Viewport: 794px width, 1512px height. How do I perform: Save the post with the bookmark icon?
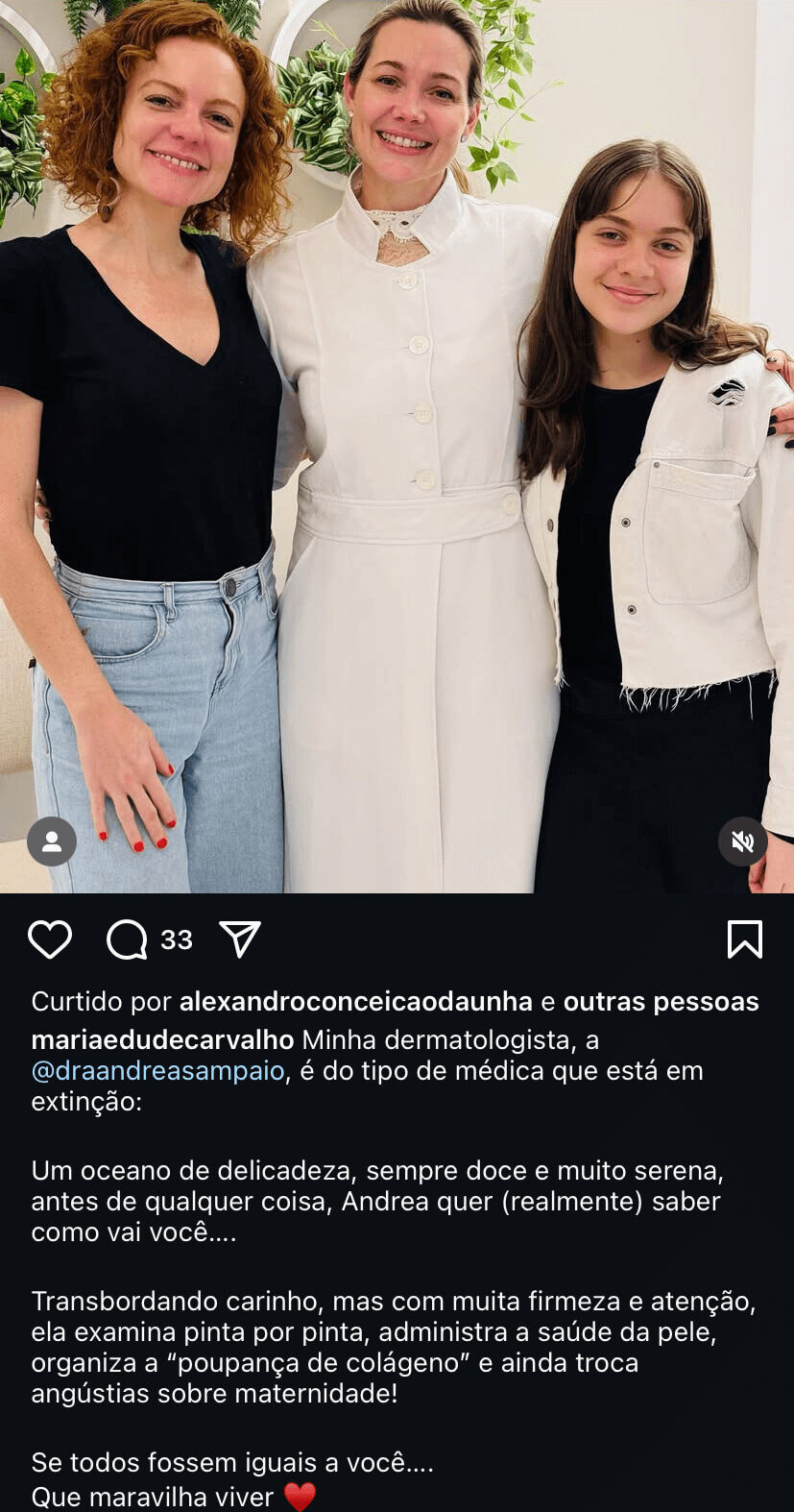click(744, 939)
